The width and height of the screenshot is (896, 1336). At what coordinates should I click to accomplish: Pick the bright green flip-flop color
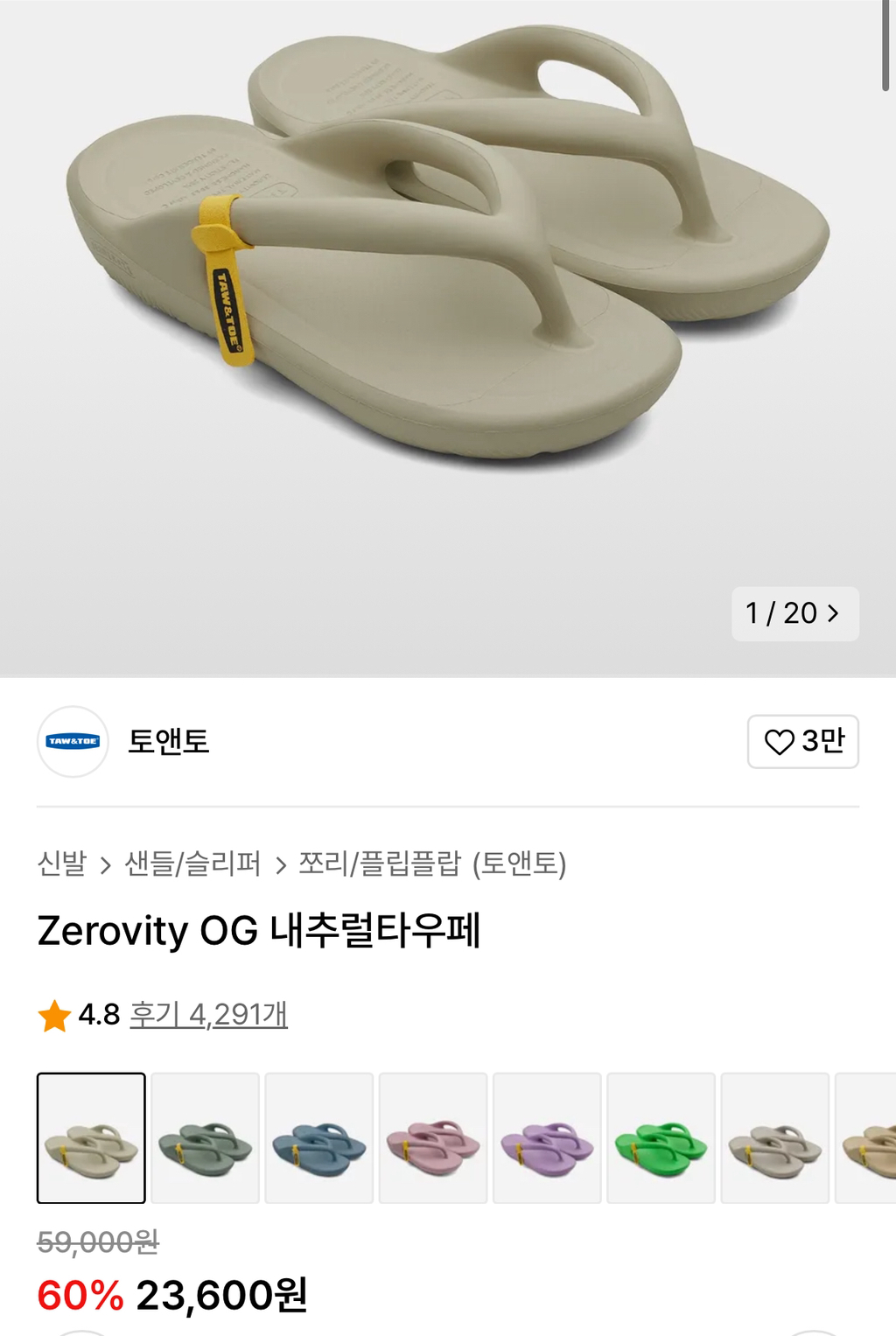661,1137
